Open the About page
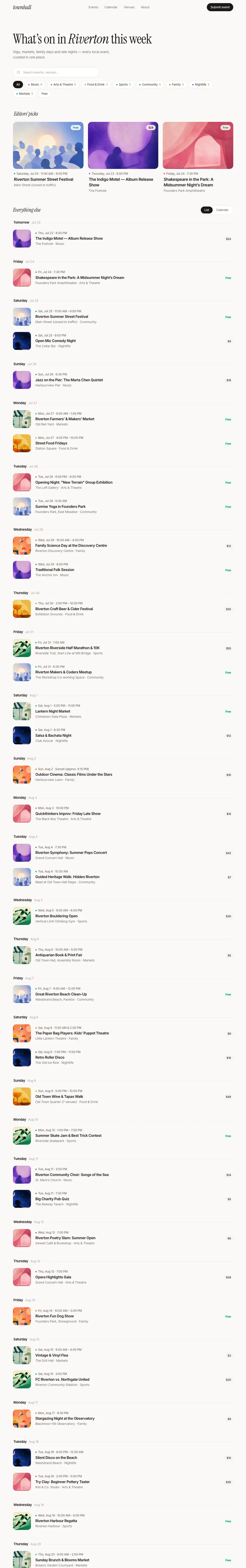 [145, 7]
